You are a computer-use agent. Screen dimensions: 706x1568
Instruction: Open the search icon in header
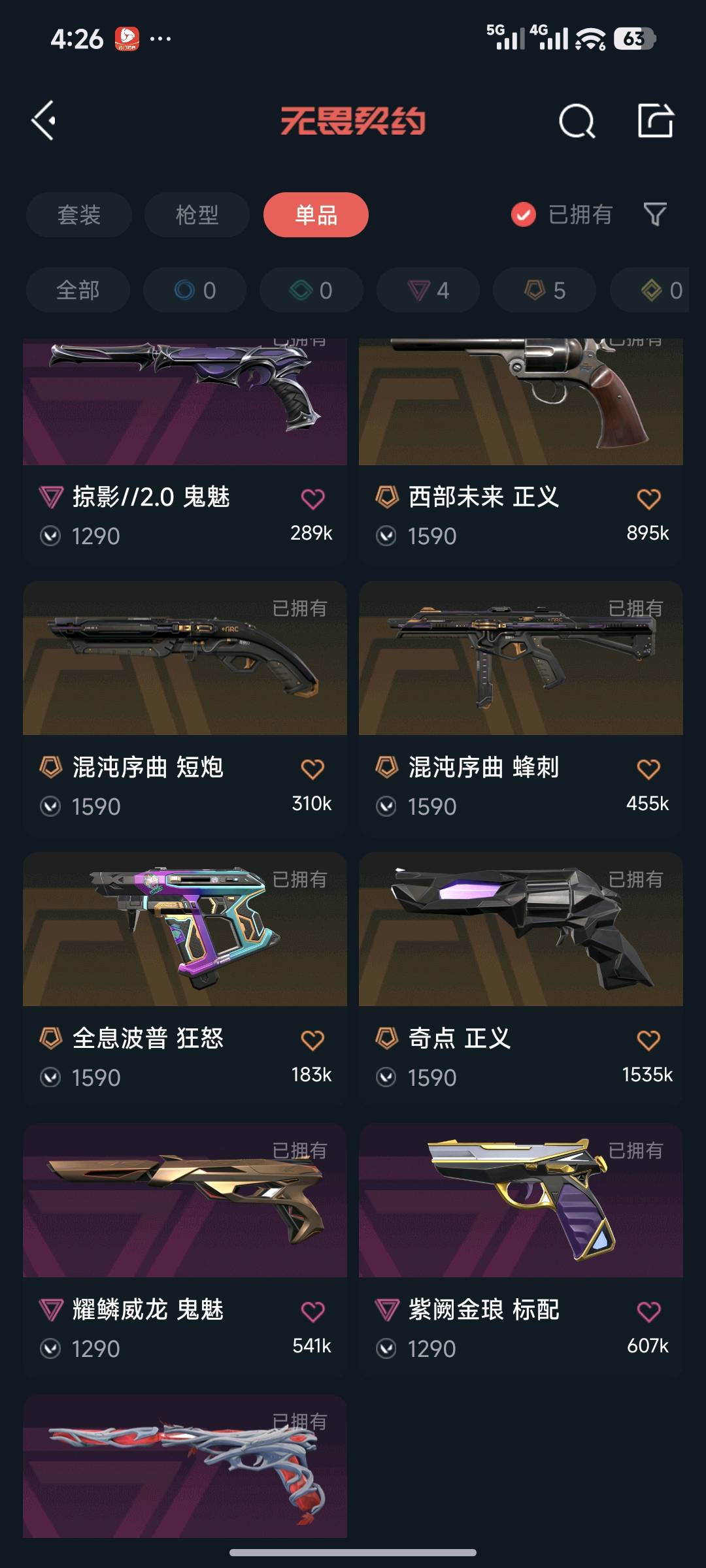pyautogui.click(x=577, y=121)
